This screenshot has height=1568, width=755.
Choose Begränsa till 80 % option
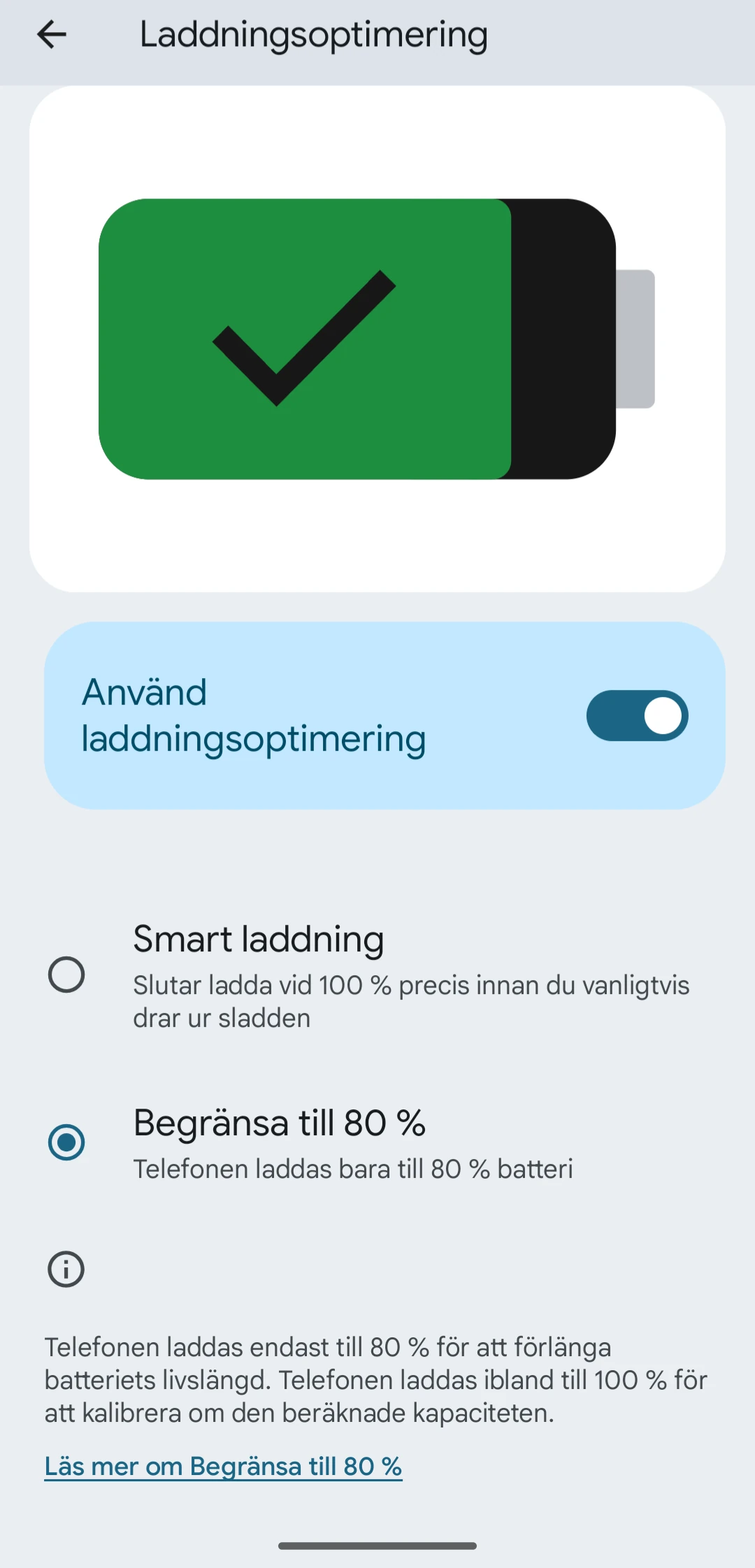(377, 1142)
